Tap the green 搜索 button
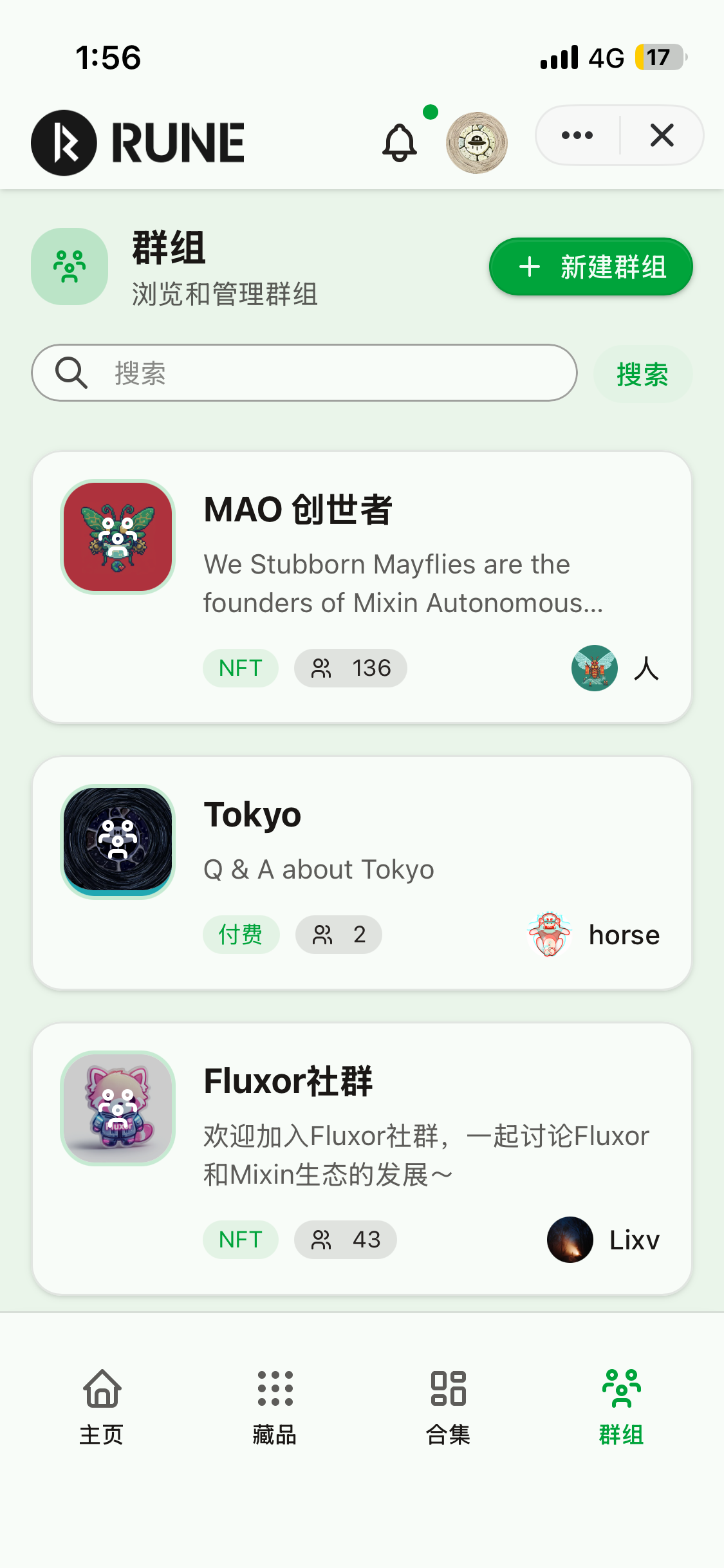The height and width of the screenshot is (1568, 724). [642, 375]
